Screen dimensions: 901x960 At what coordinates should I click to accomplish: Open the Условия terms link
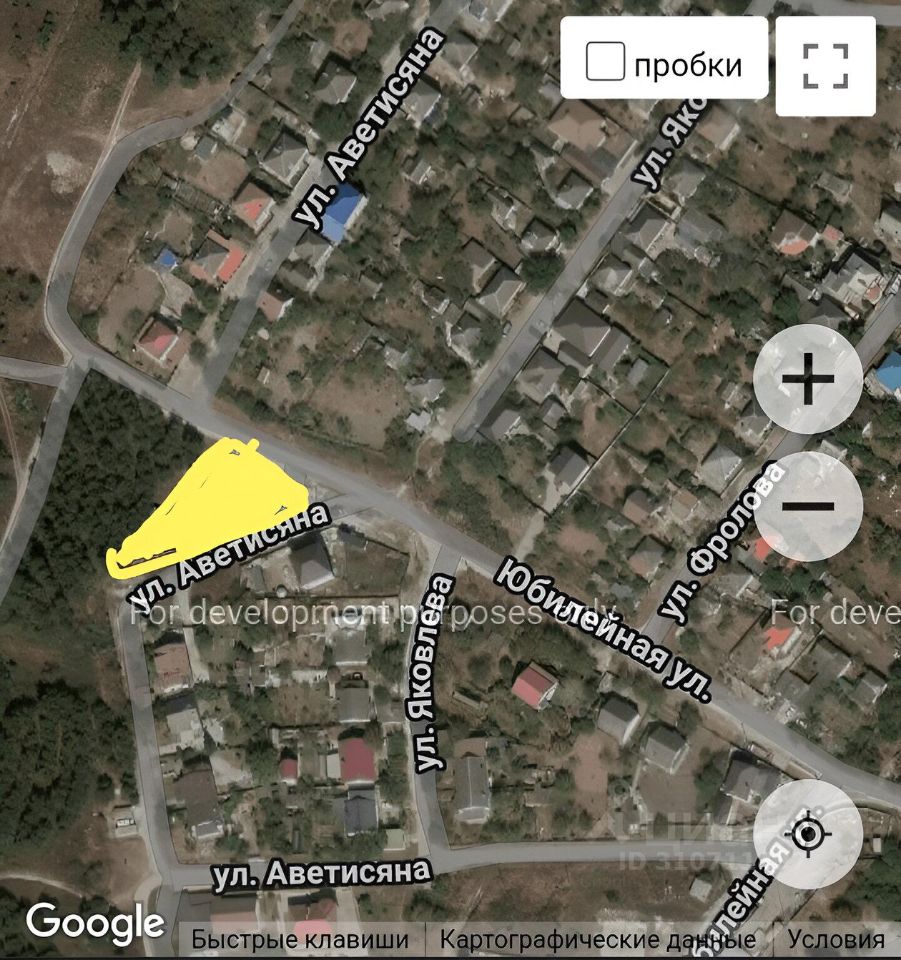836,940
